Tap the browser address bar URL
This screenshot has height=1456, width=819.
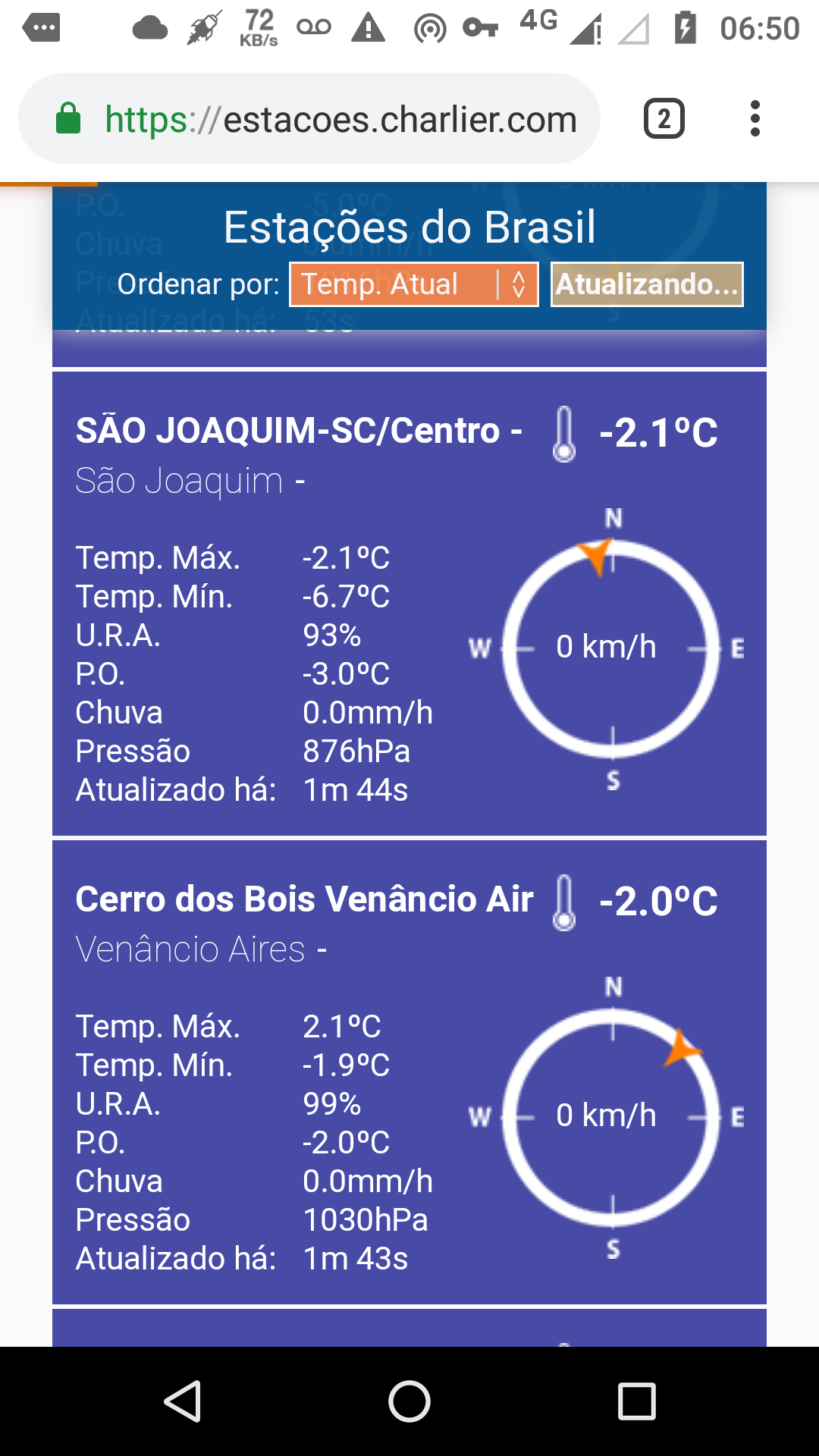click(340, 119)
